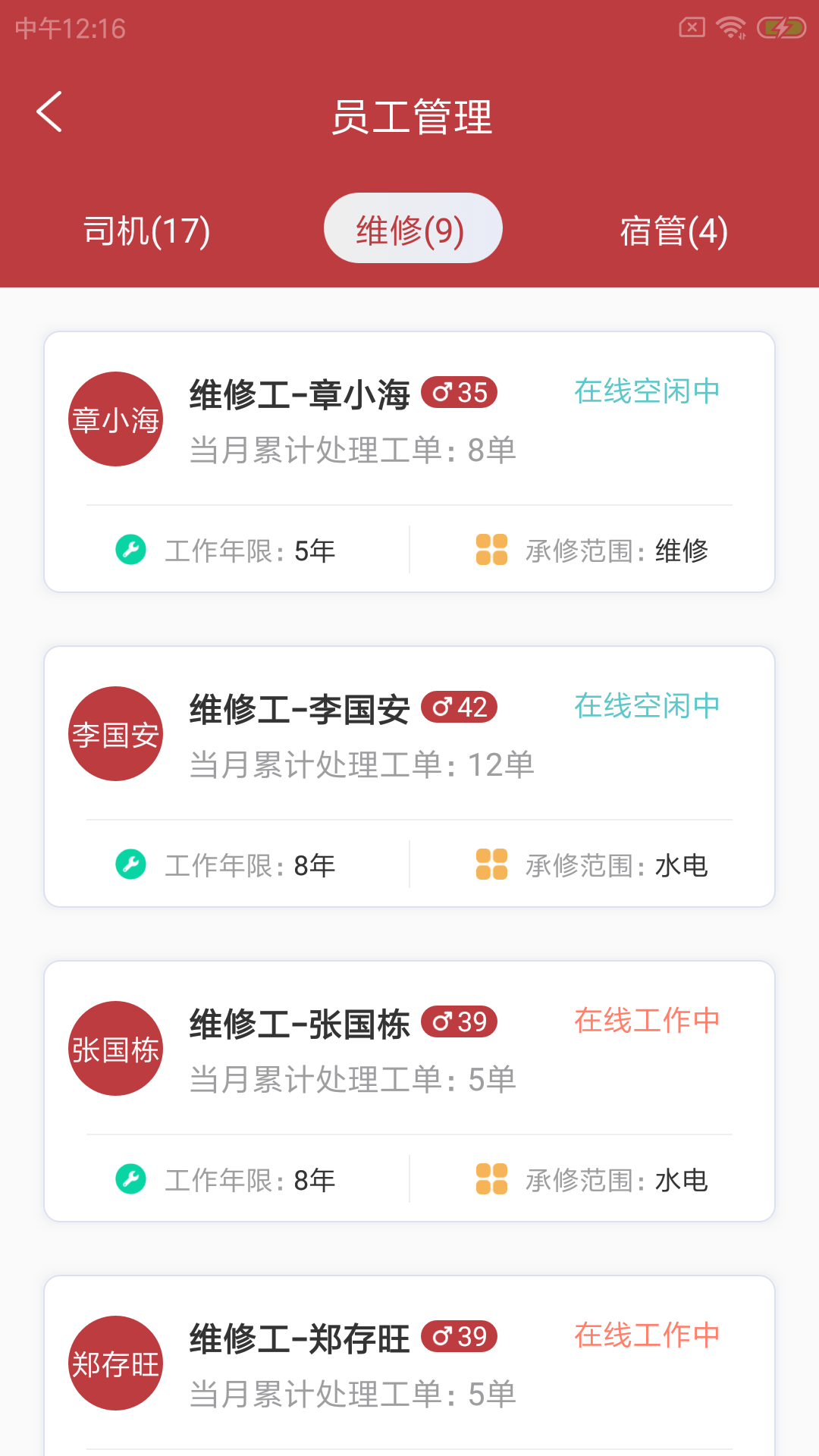Tap the ♂42 badge beside 李国安
This screenshot has width=819, height=1456.
point(460,708)
